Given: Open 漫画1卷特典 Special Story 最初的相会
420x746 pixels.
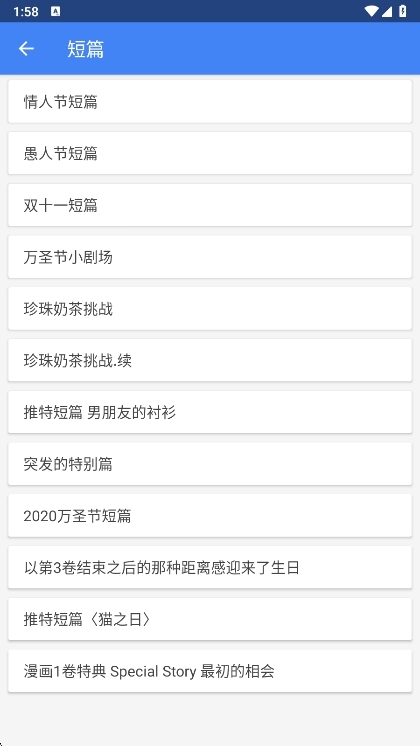Looking at the screenshot, I should [x=210, y=671].
